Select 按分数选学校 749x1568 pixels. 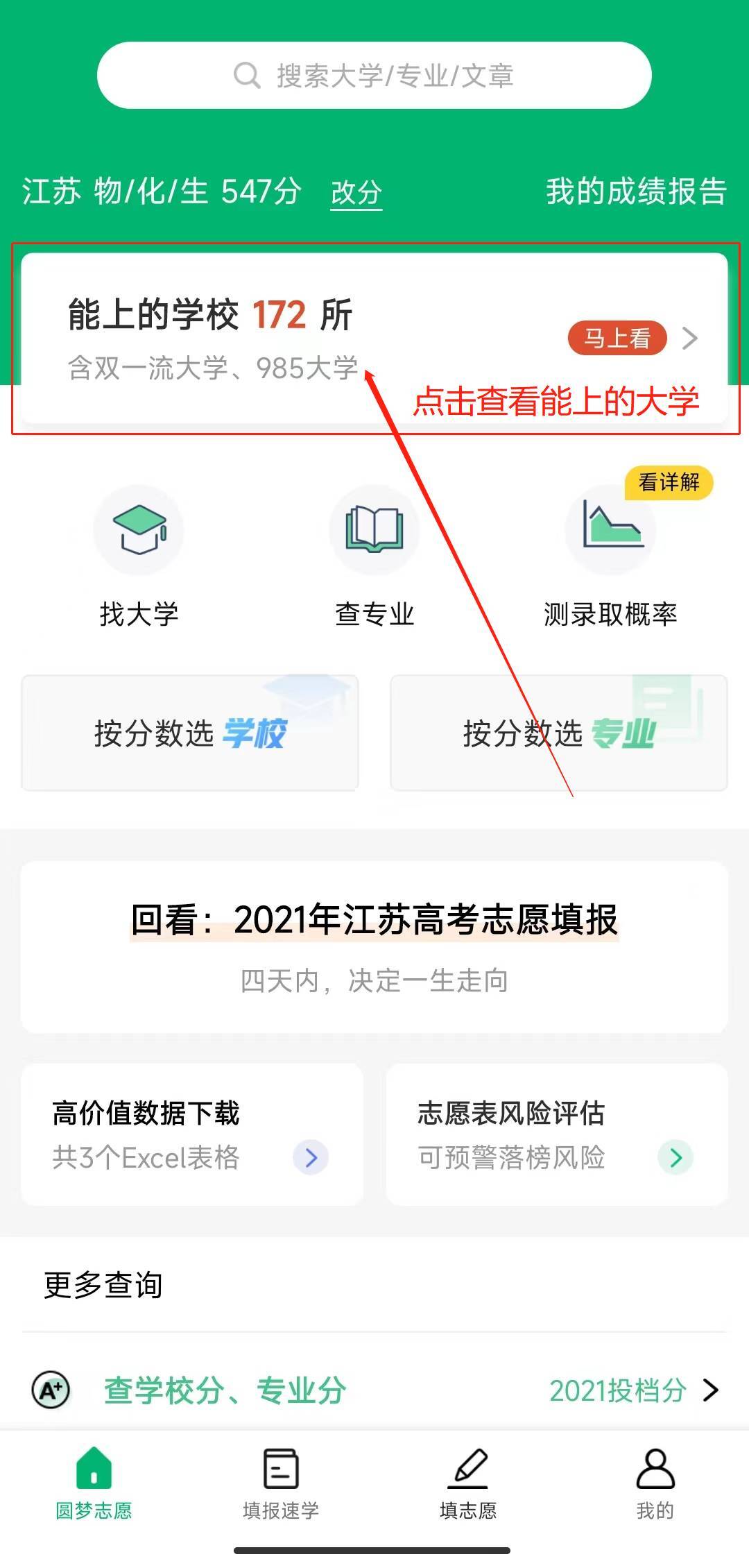[190, 733]
